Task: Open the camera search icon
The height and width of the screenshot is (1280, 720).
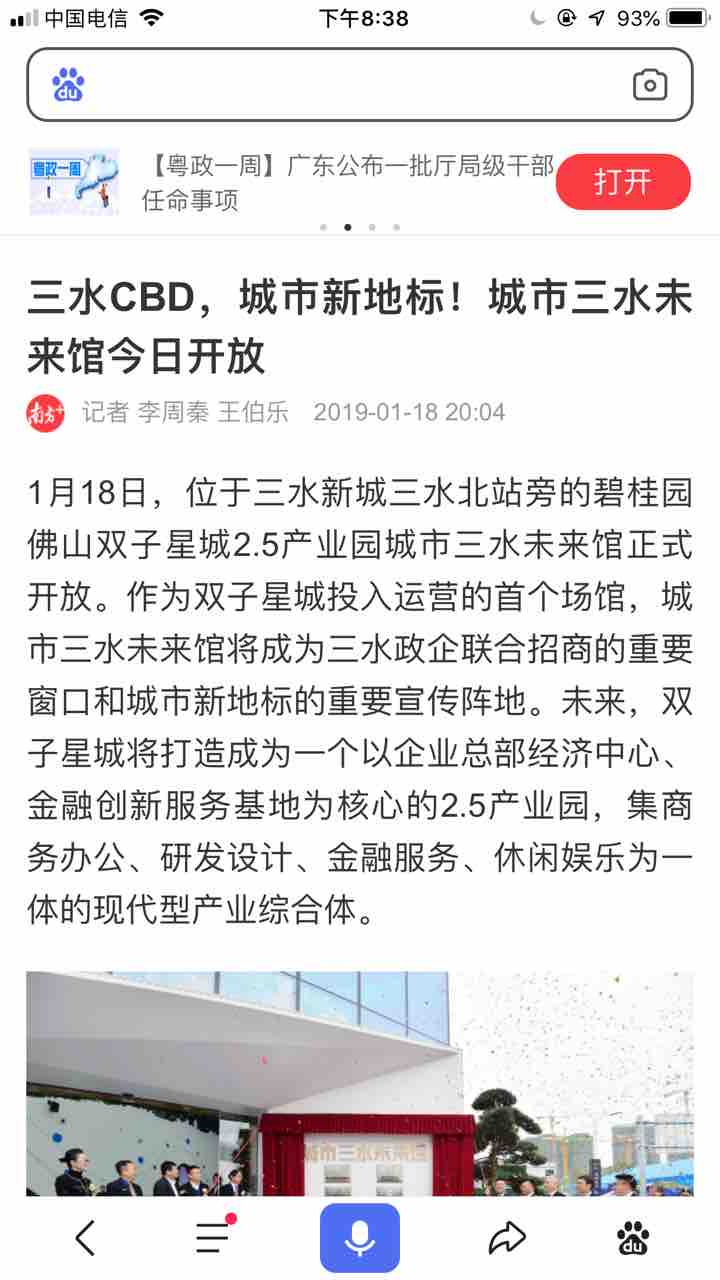Action: (650, 85)
